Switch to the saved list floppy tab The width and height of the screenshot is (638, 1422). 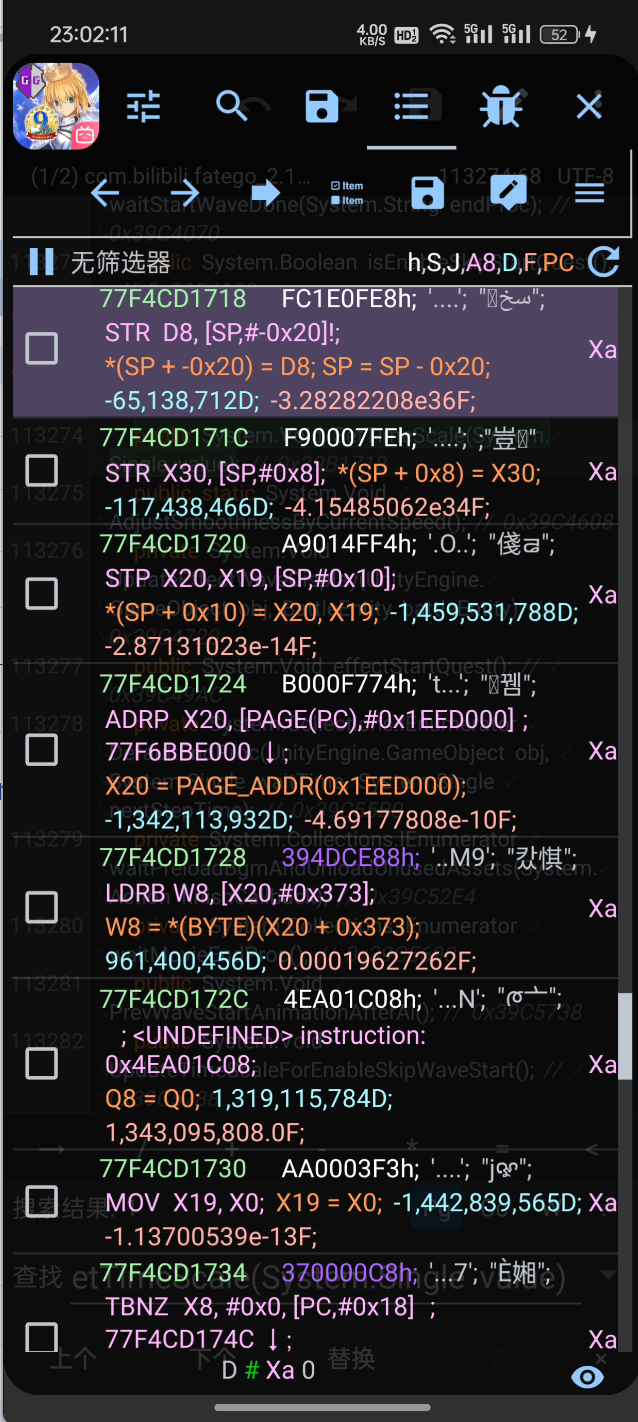coord(322,105)
